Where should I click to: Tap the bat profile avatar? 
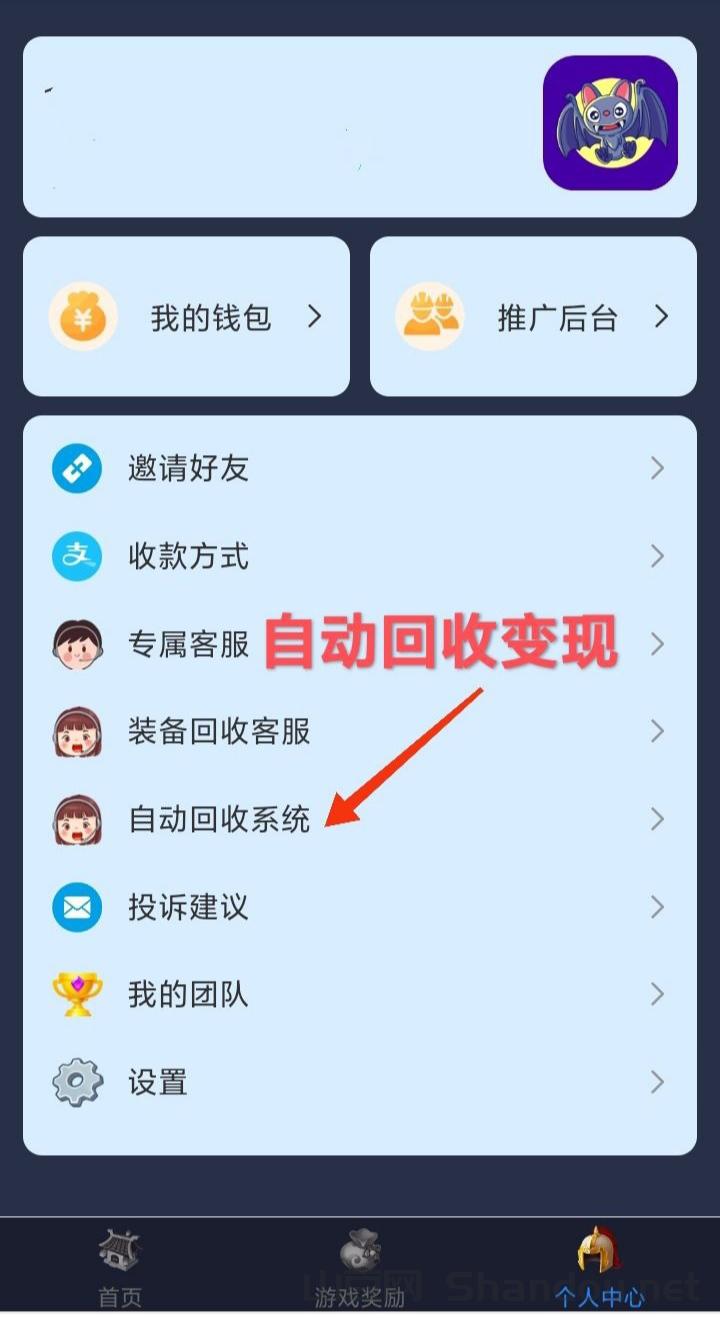(610, 123)
